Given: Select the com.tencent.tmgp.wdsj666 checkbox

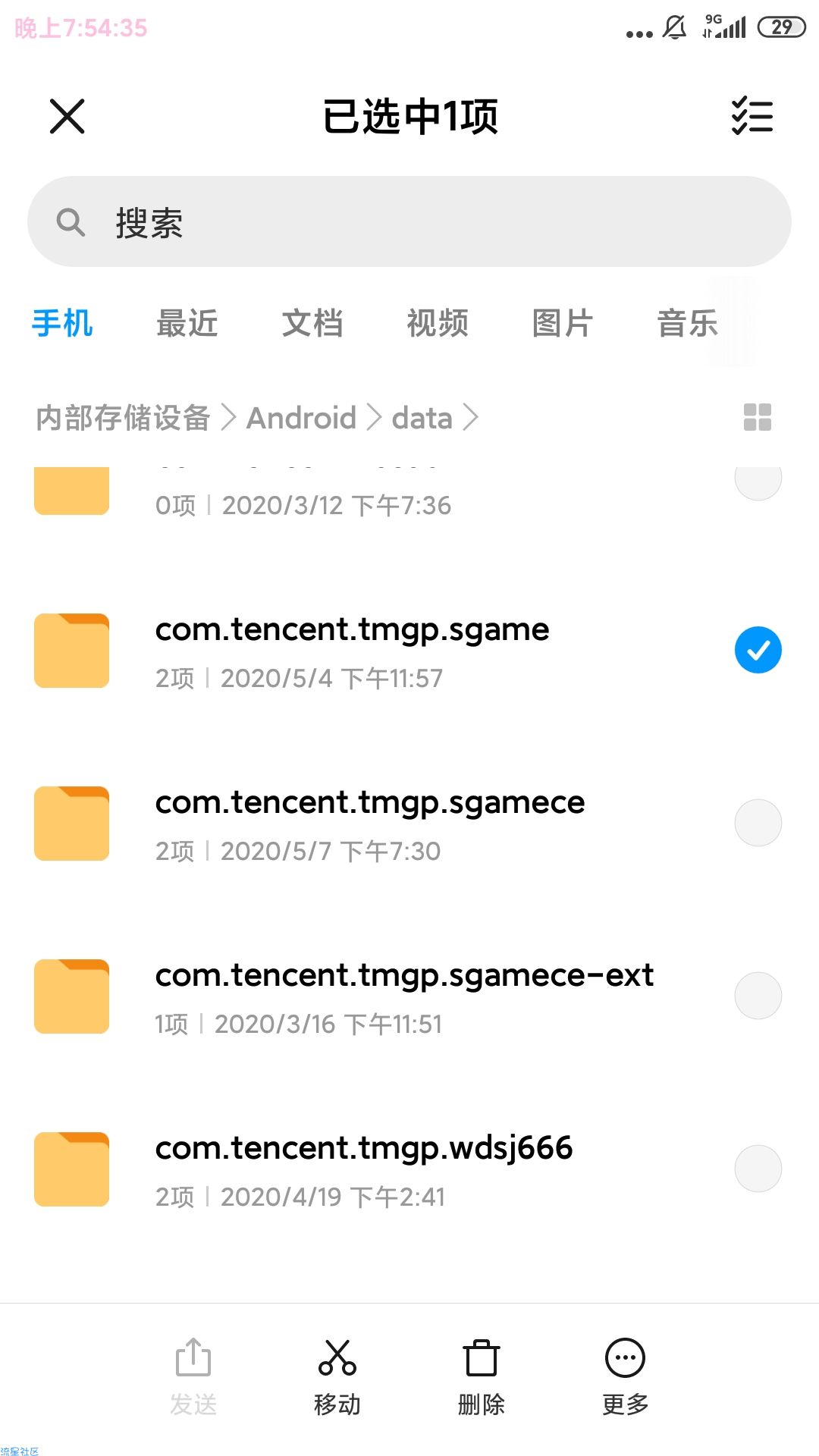Looking at the screenshot, I should pos(758,1169).
